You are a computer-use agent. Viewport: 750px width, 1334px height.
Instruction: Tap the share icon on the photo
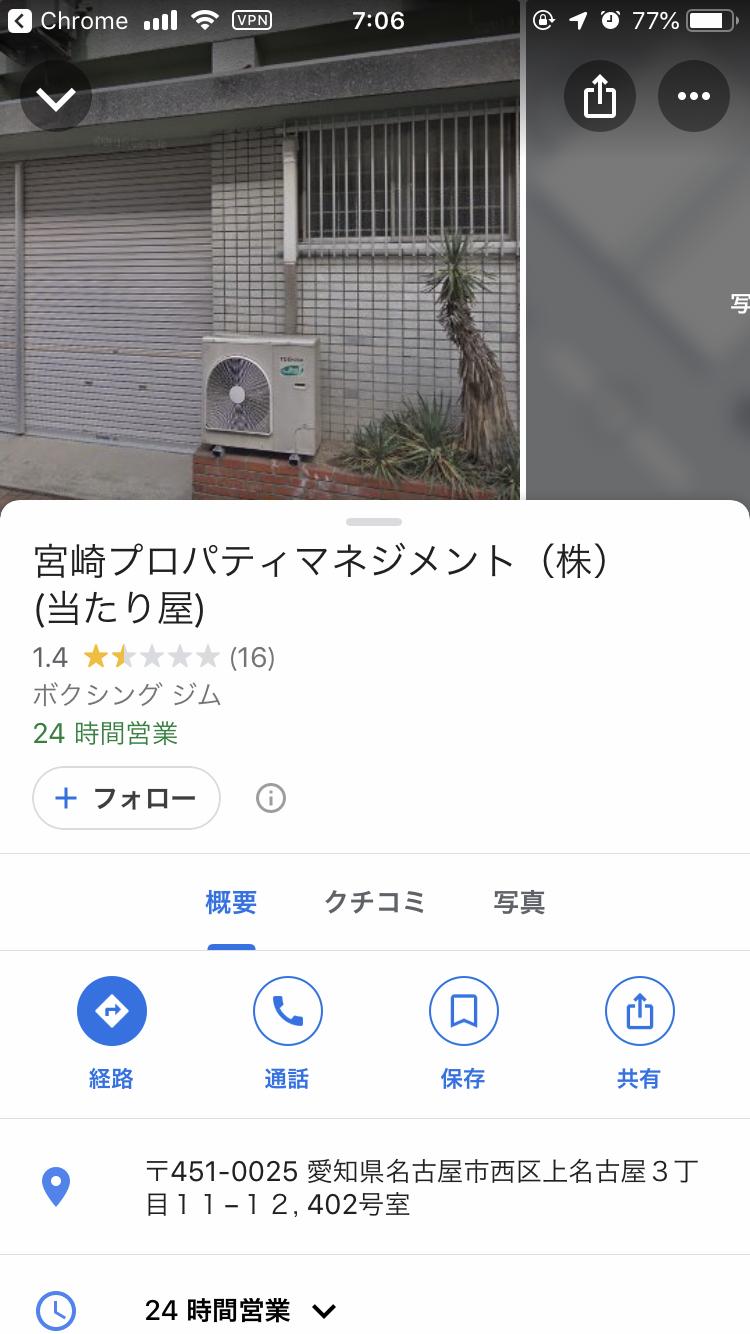600,97
